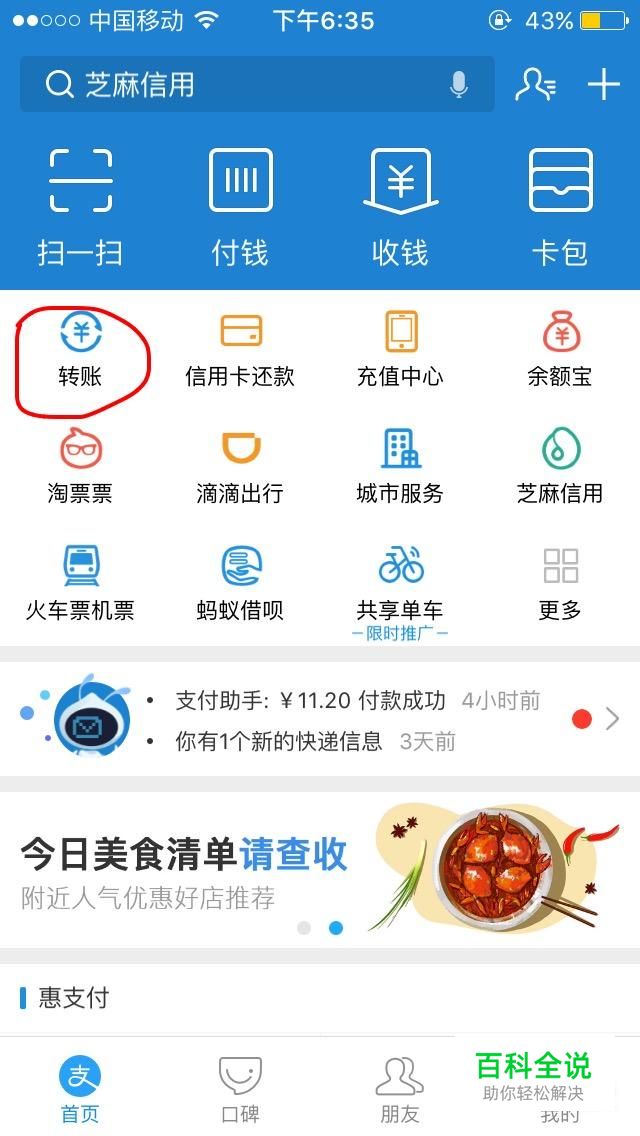The width and height of the screenshot is (640, 1136).
Task: Open 城市服务 city services
Action: [x=400, y=466]
